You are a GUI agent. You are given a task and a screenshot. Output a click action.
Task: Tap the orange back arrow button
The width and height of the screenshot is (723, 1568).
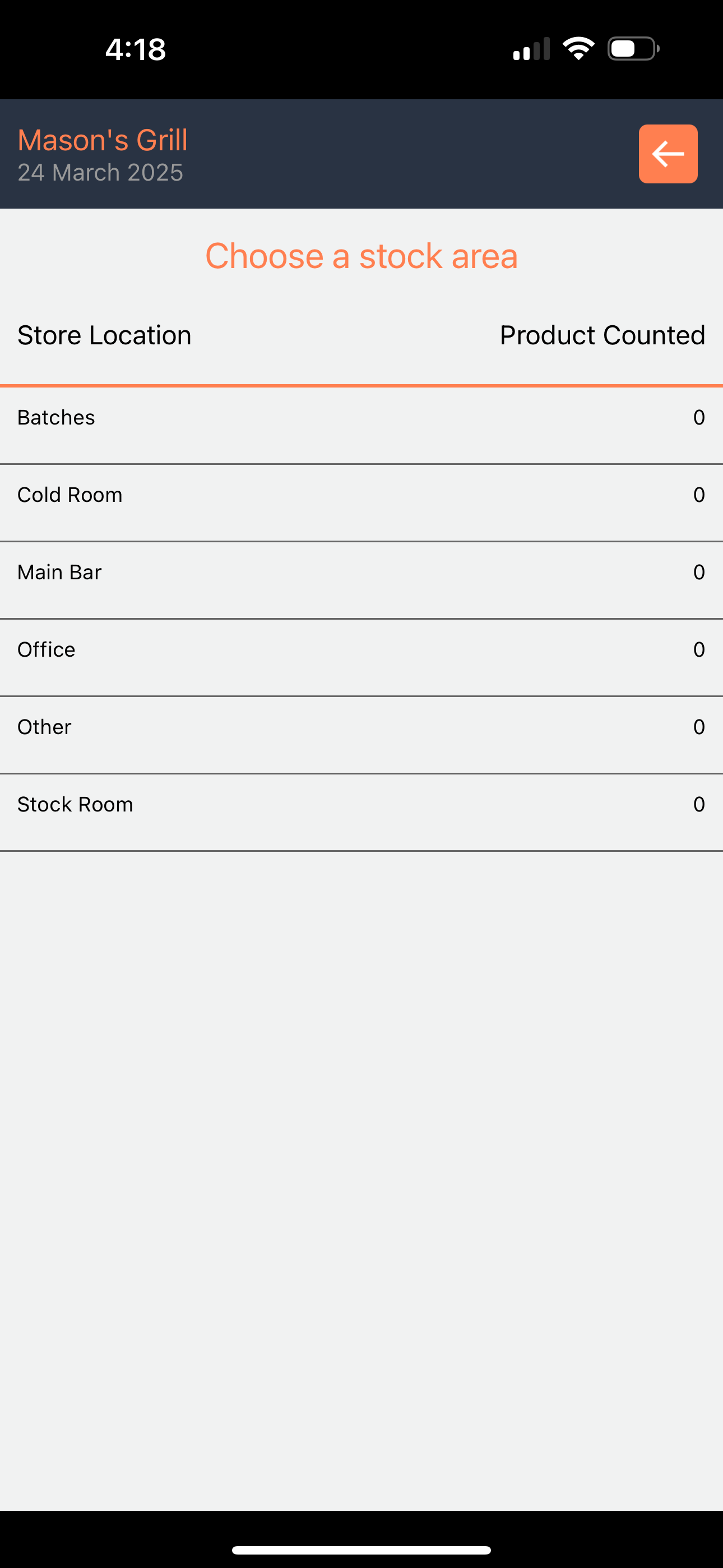pyautogui.click(x=668, y=154)
